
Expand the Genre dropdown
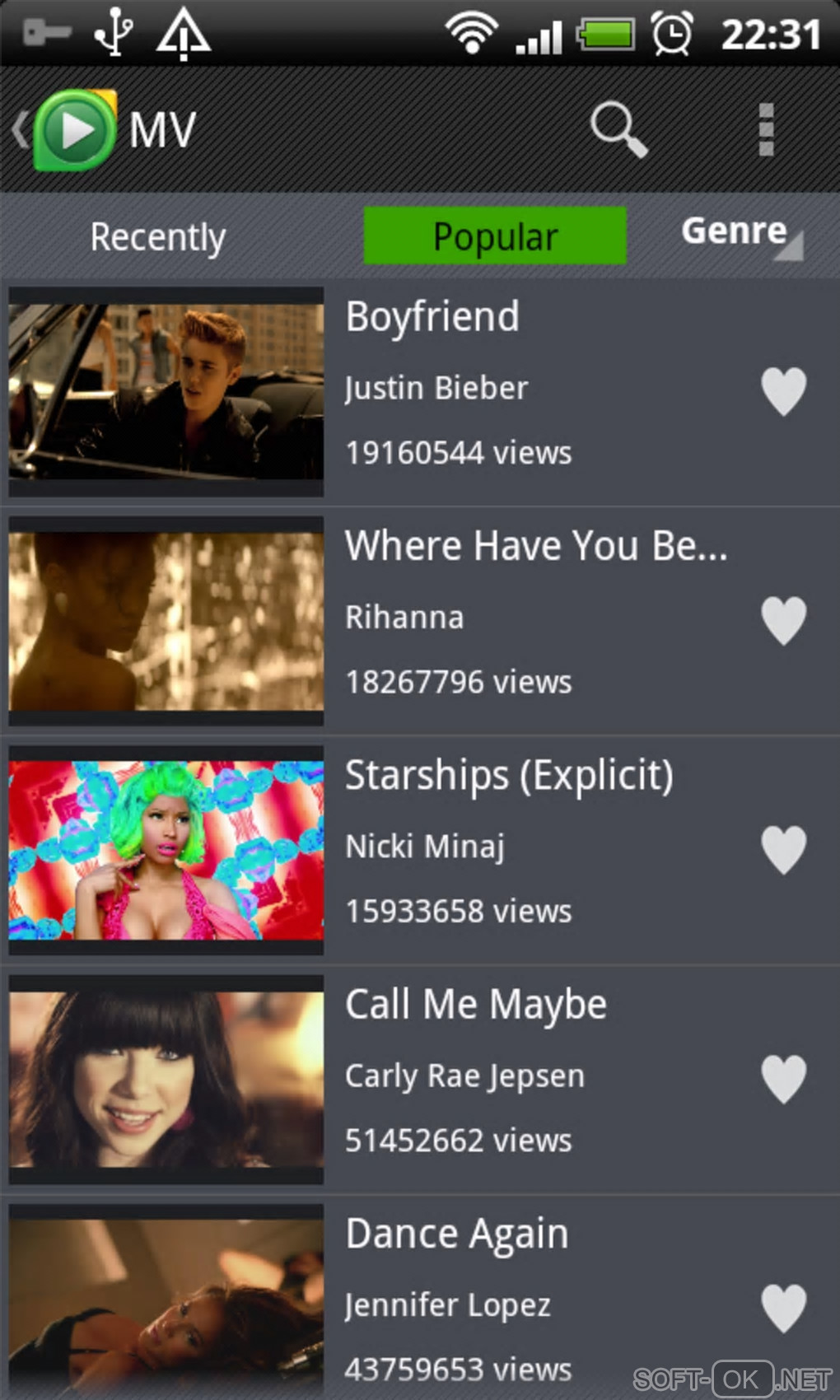[x=739, y=234]
